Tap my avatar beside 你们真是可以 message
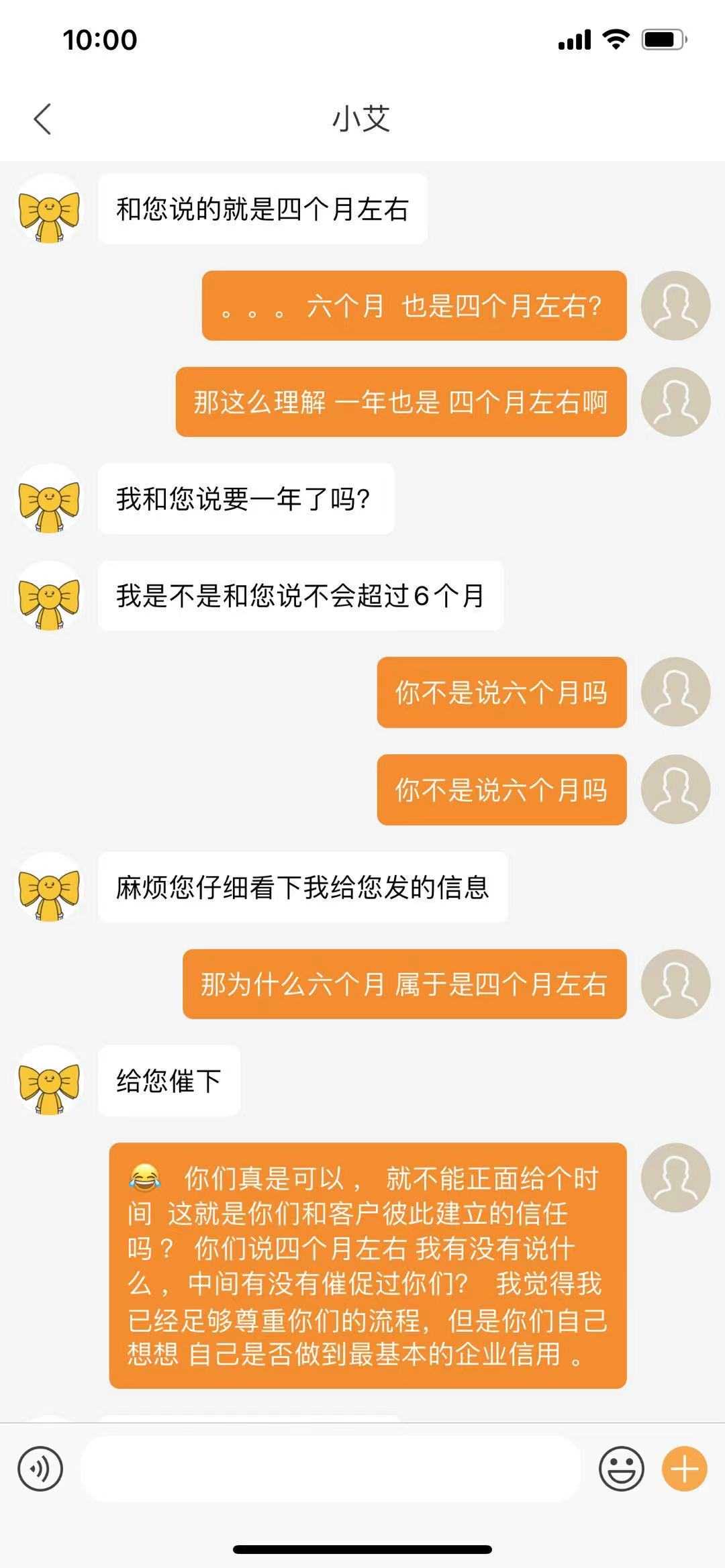The width and height of the screenshot is (725, 1568). (x=675, y=1178)
